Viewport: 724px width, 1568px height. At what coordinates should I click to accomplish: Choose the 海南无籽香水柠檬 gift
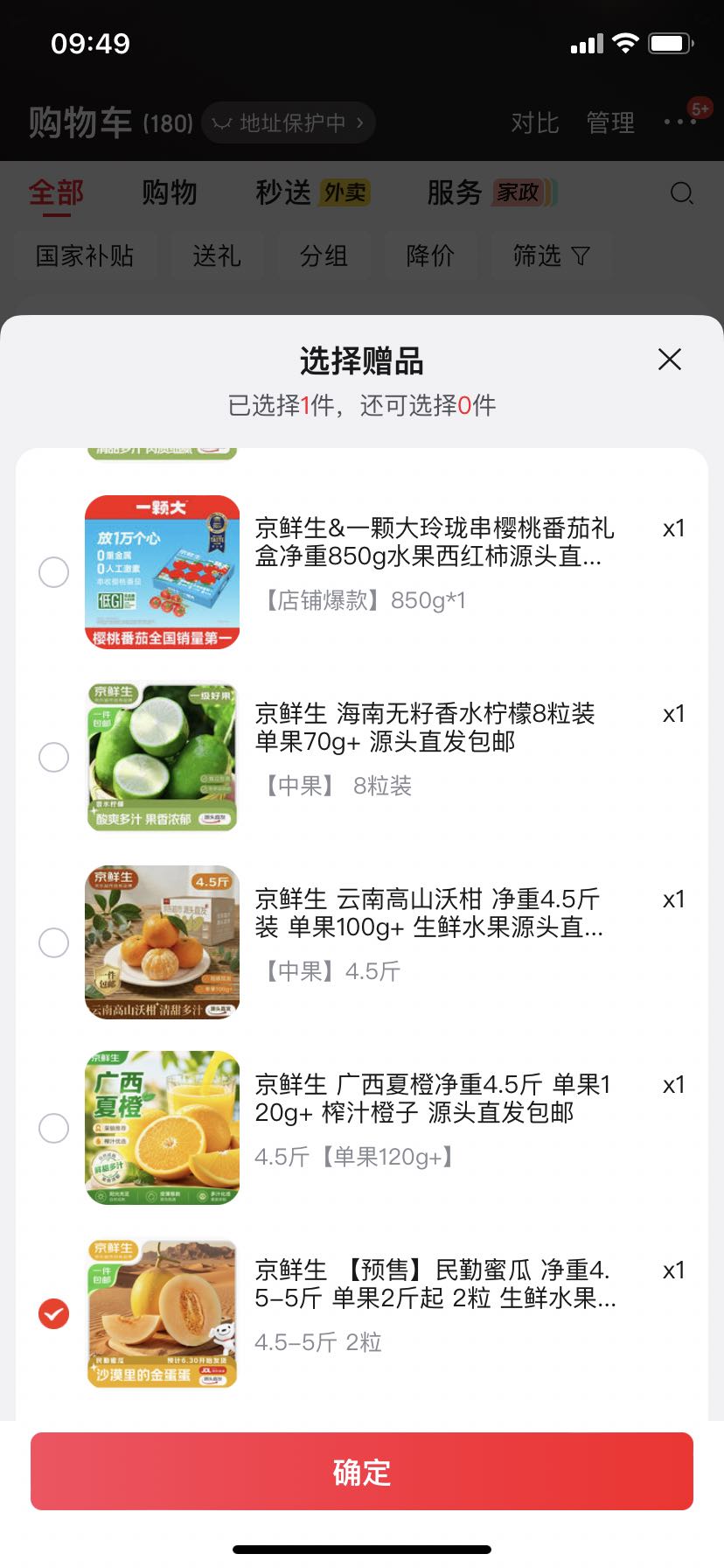(53, 757)
